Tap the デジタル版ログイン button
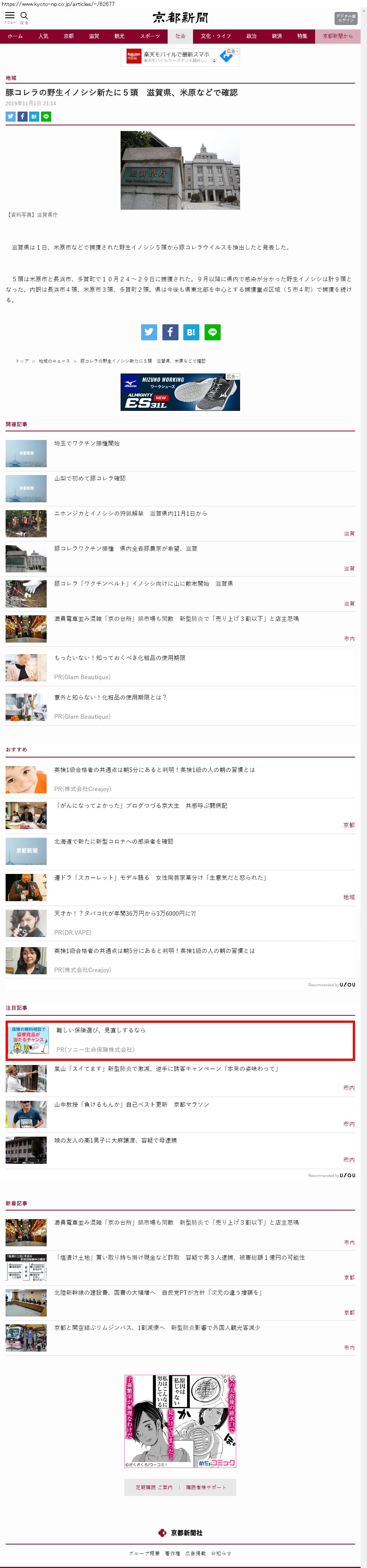The width and height of the screenshot is (367, 1568). 345,18
